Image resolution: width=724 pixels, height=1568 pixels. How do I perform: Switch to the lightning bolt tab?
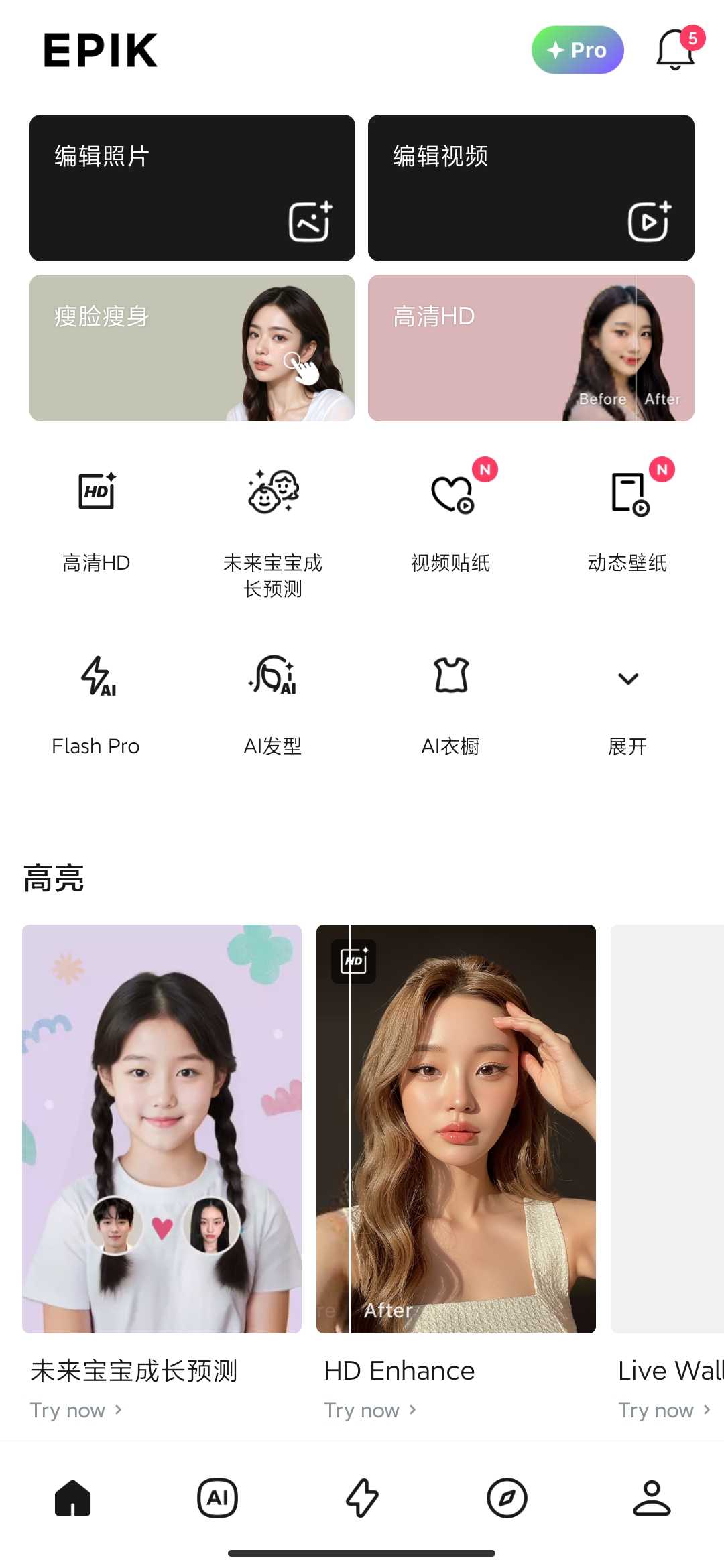point(362,1498)
